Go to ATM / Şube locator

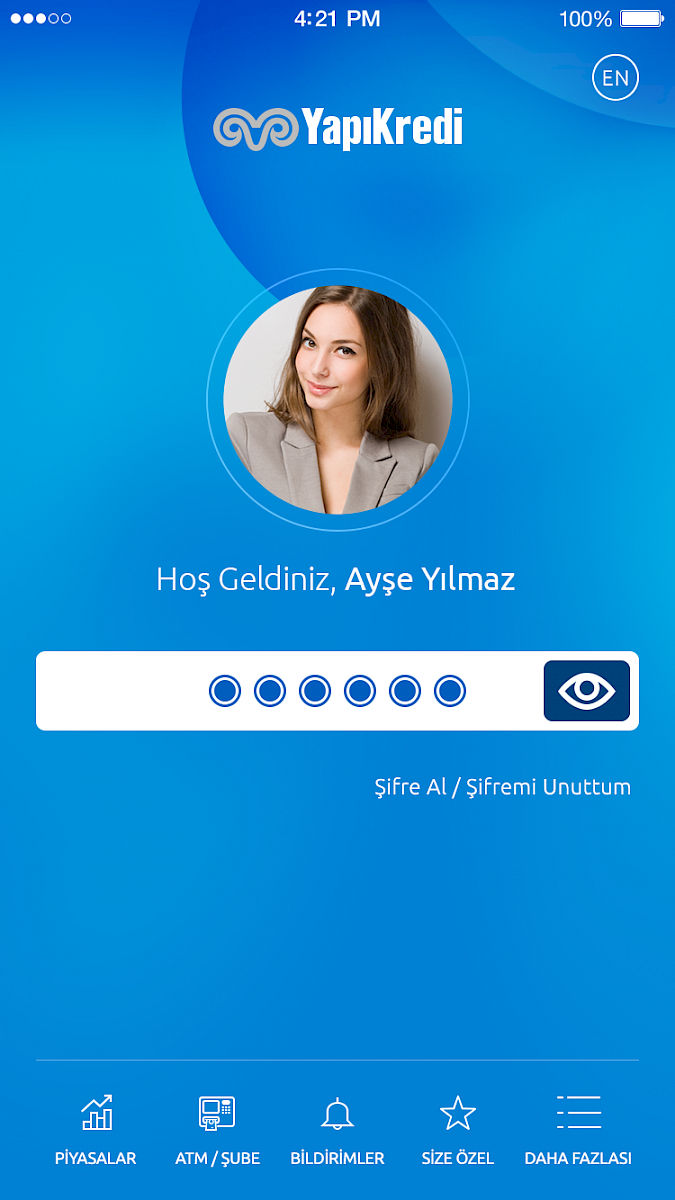click(x=217, y=1130)
